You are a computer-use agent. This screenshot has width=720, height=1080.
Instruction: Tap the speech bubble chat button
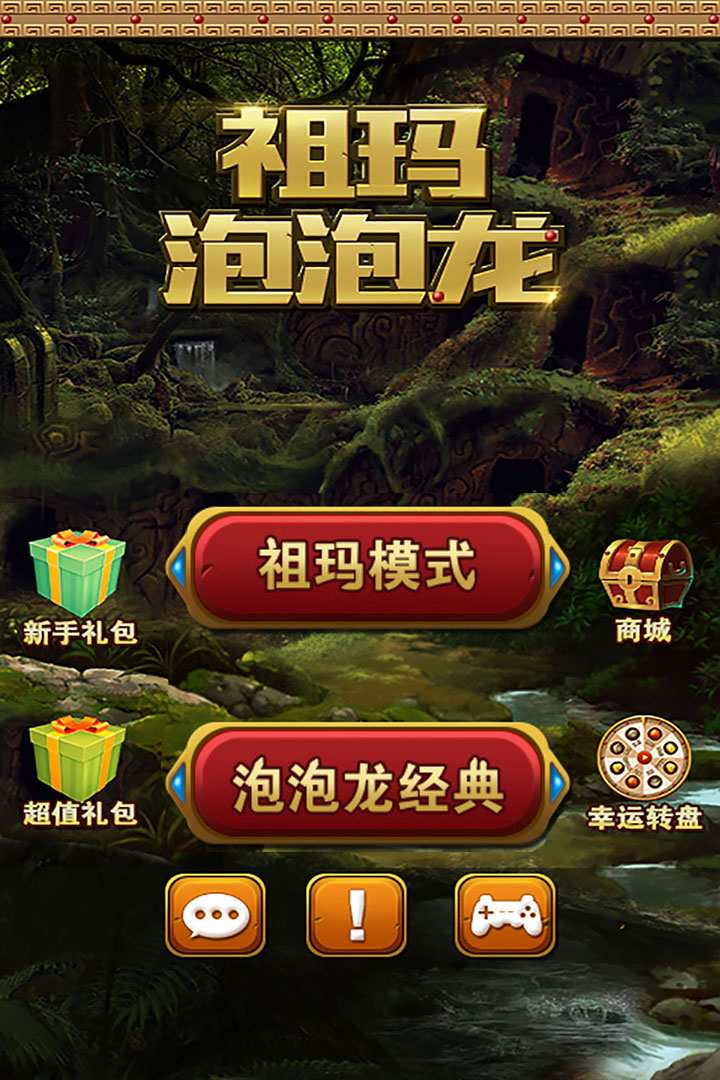(215, 915)
